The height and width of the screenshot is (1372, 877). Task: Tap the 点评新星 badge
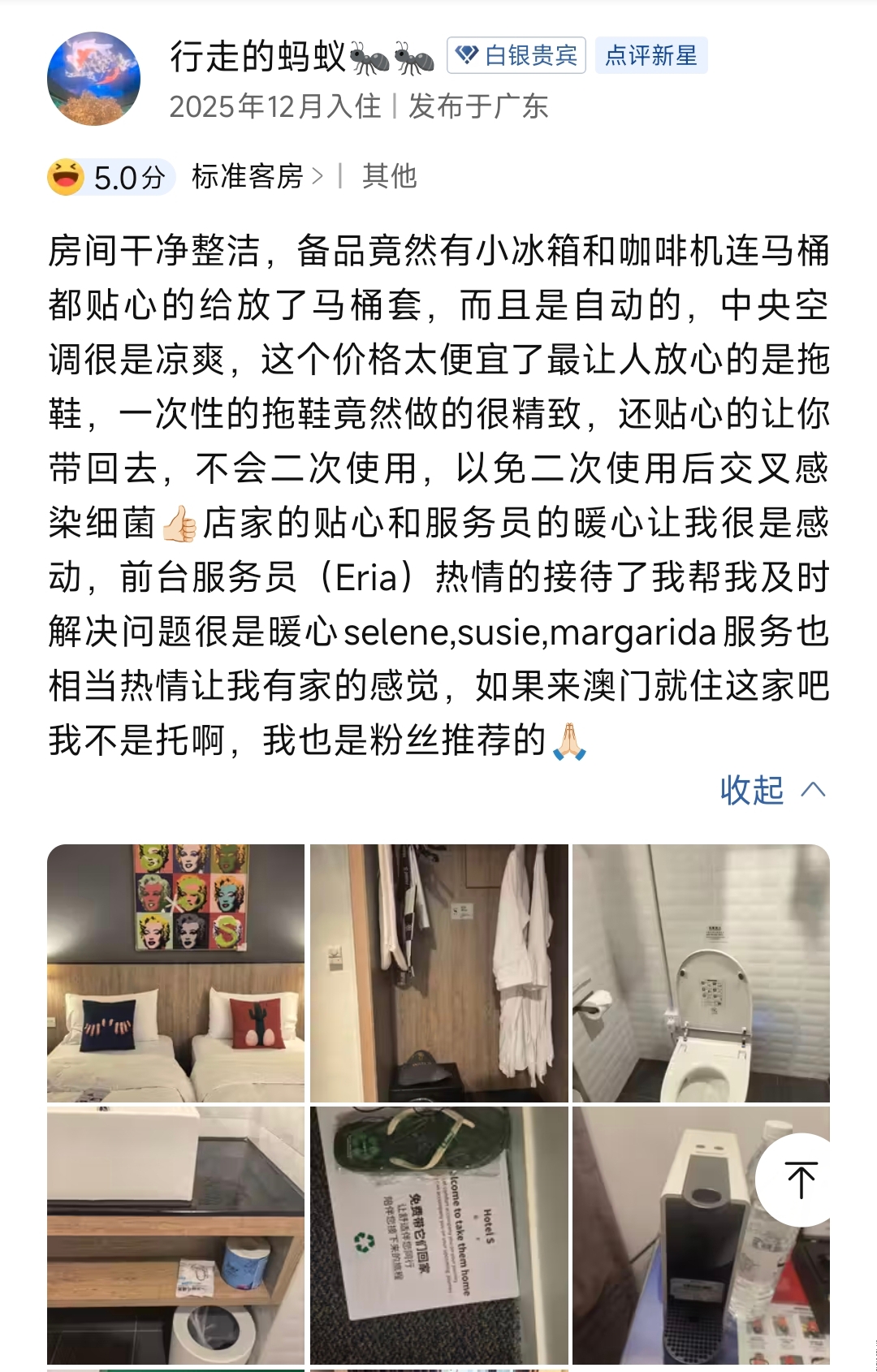[651, 55]
